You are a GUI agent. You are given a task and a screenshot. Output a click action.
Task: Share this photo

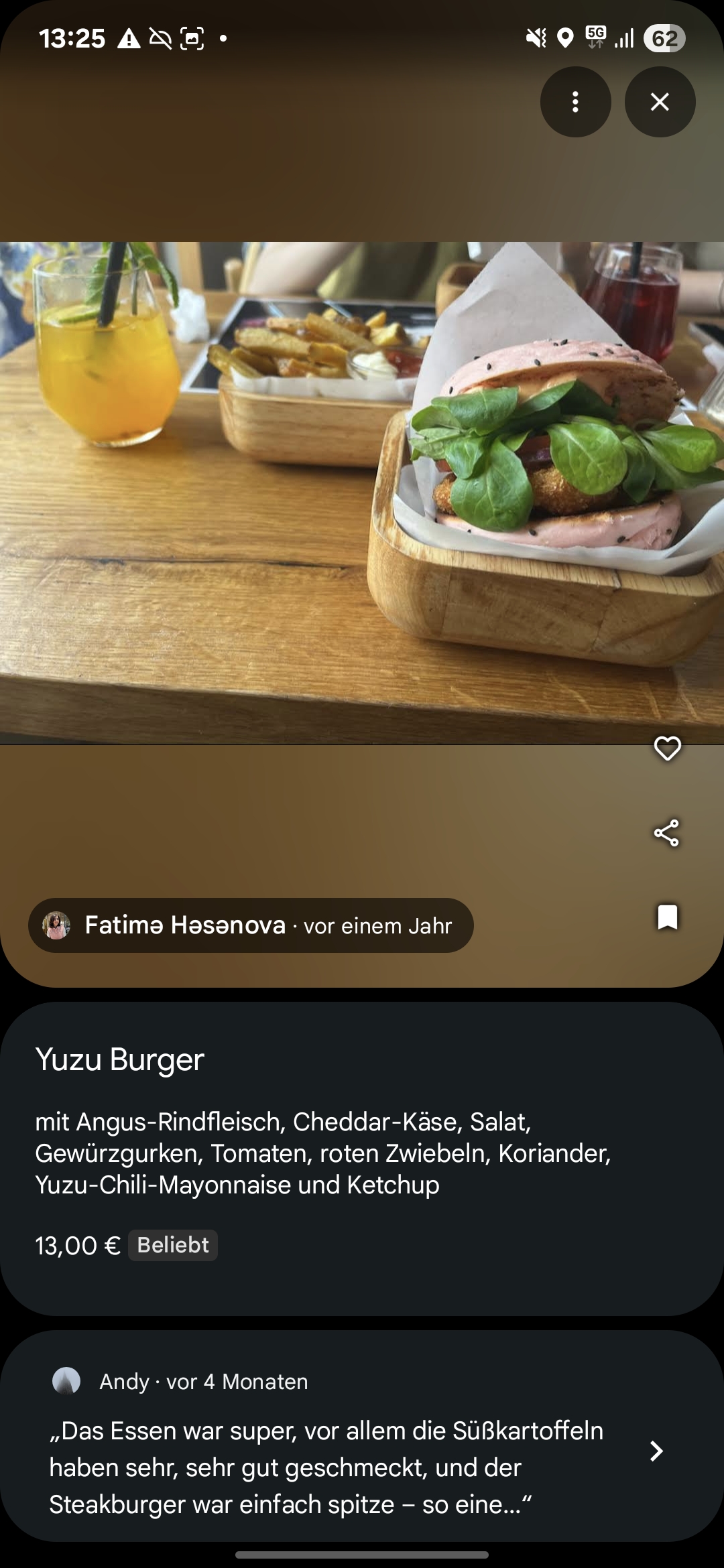click(x=667, y=833)
